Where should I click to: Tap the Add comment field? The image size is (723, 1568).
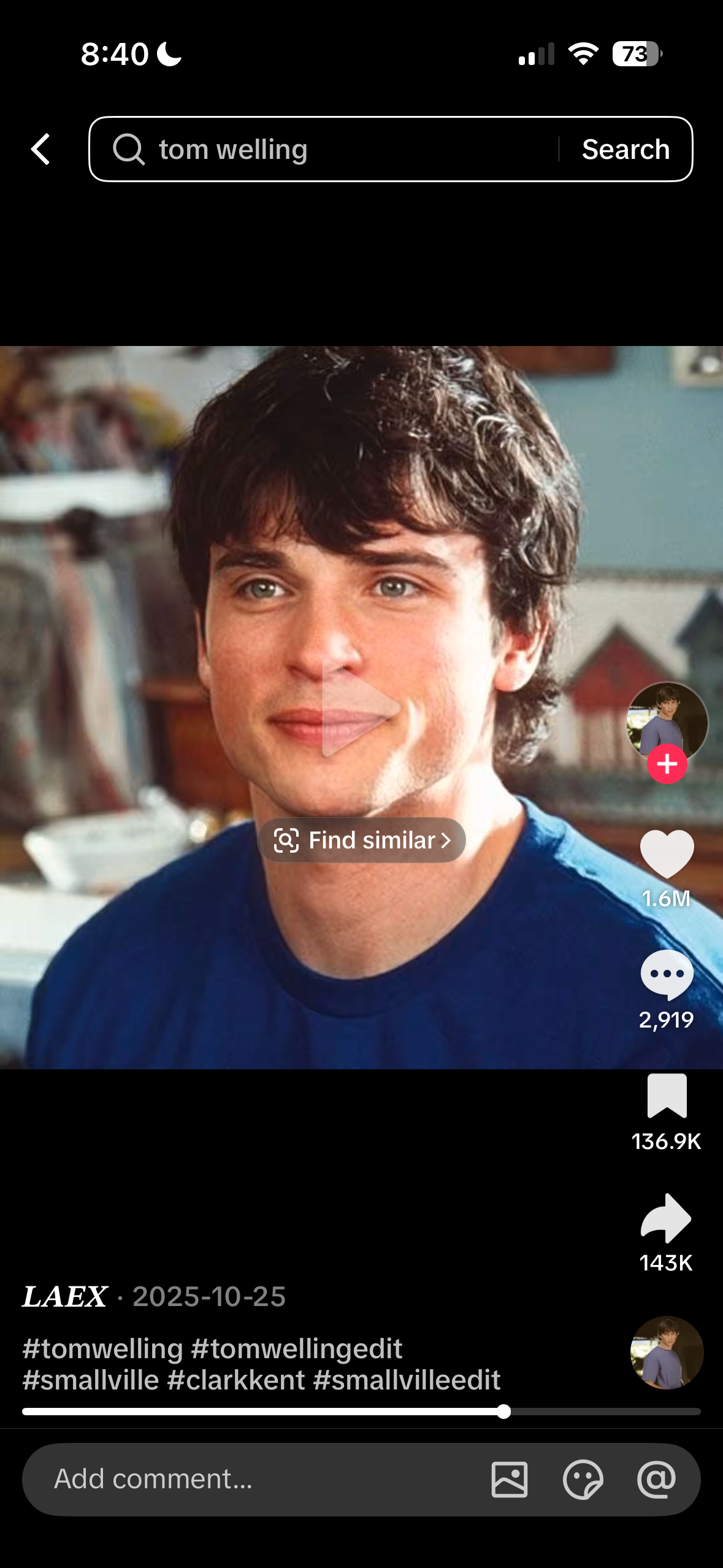tap(258, 1479)
